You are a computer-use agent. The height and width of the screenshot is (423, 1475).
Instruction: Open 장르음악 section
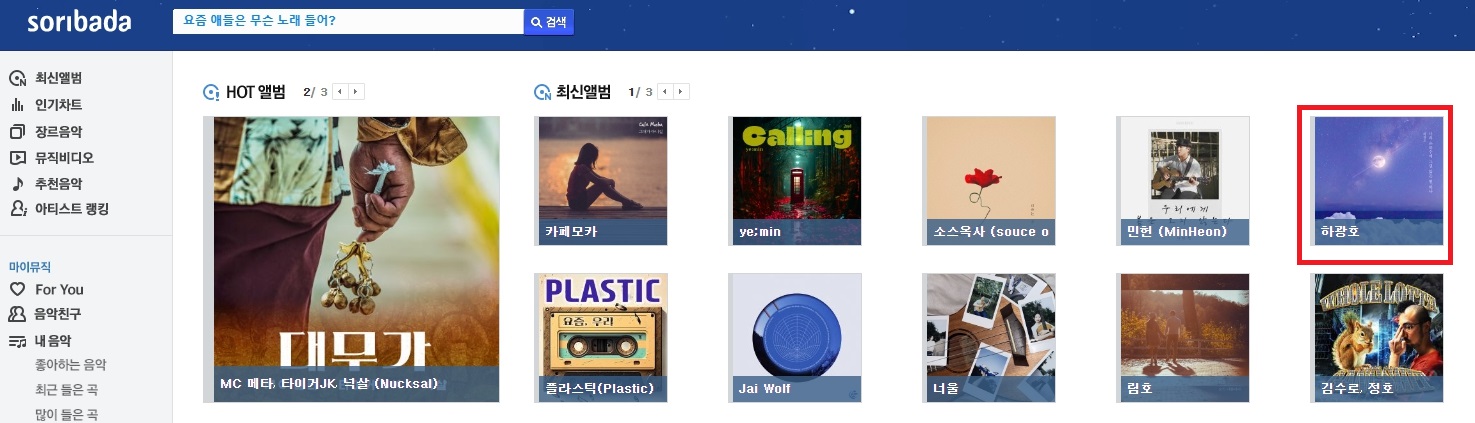point(58,131)
